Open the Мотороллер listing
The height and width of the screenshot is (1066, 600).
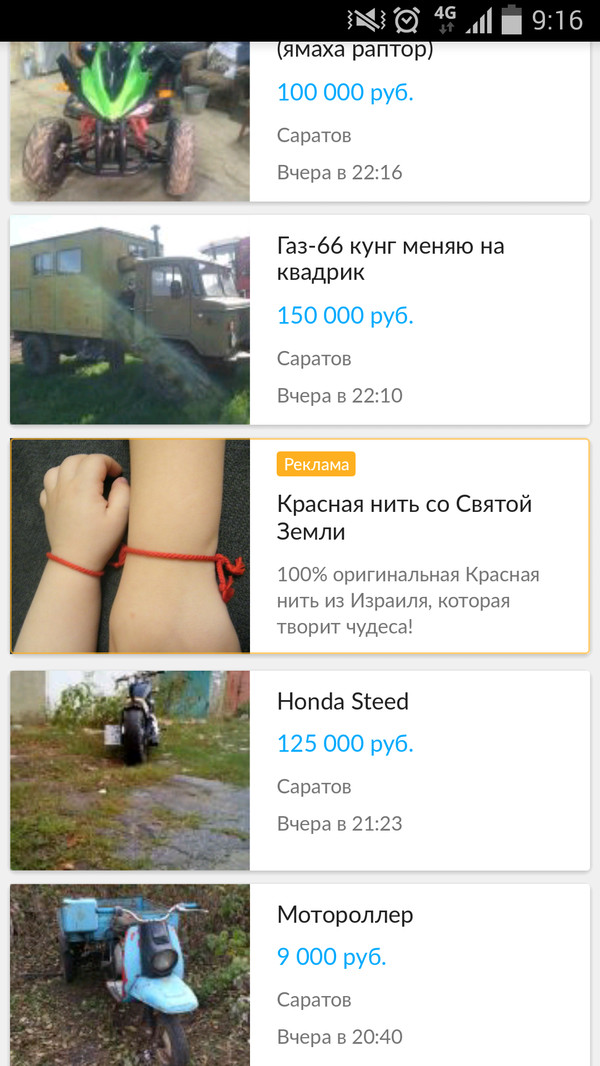(345, 915)
